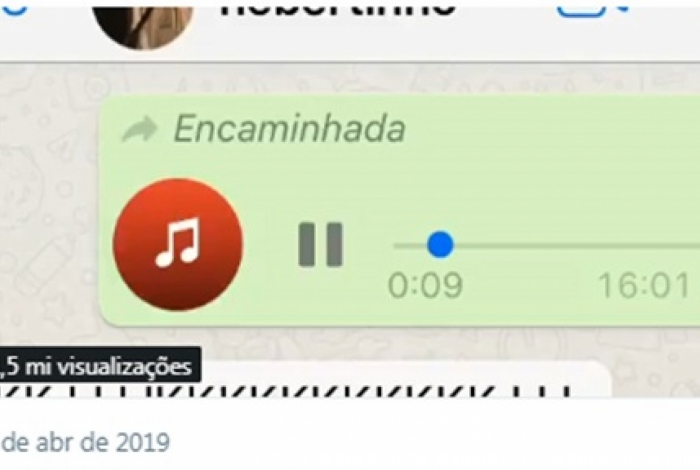Screen dimensions: 700x470
Task: Open the tweet's abr de 2019 date link
Action: (x=85, y=441)
